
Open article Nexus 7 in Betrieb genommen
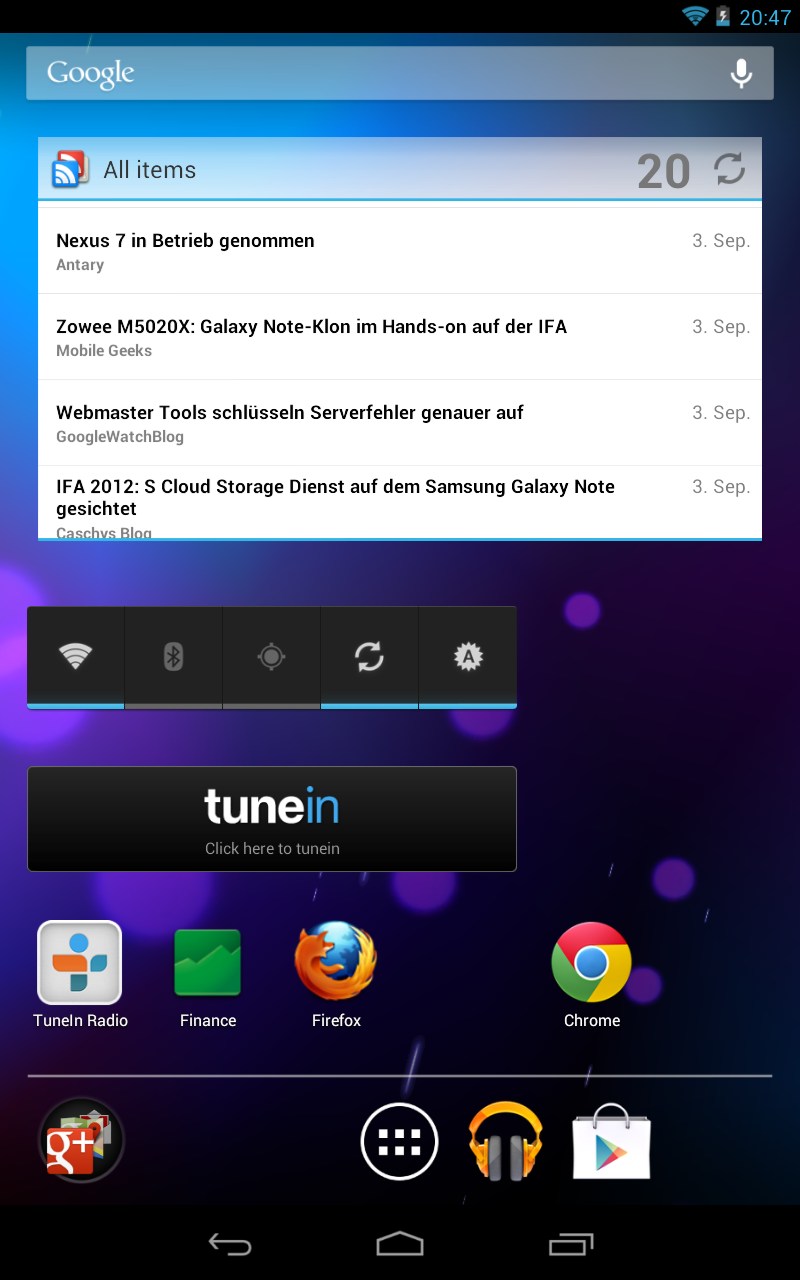400,251
